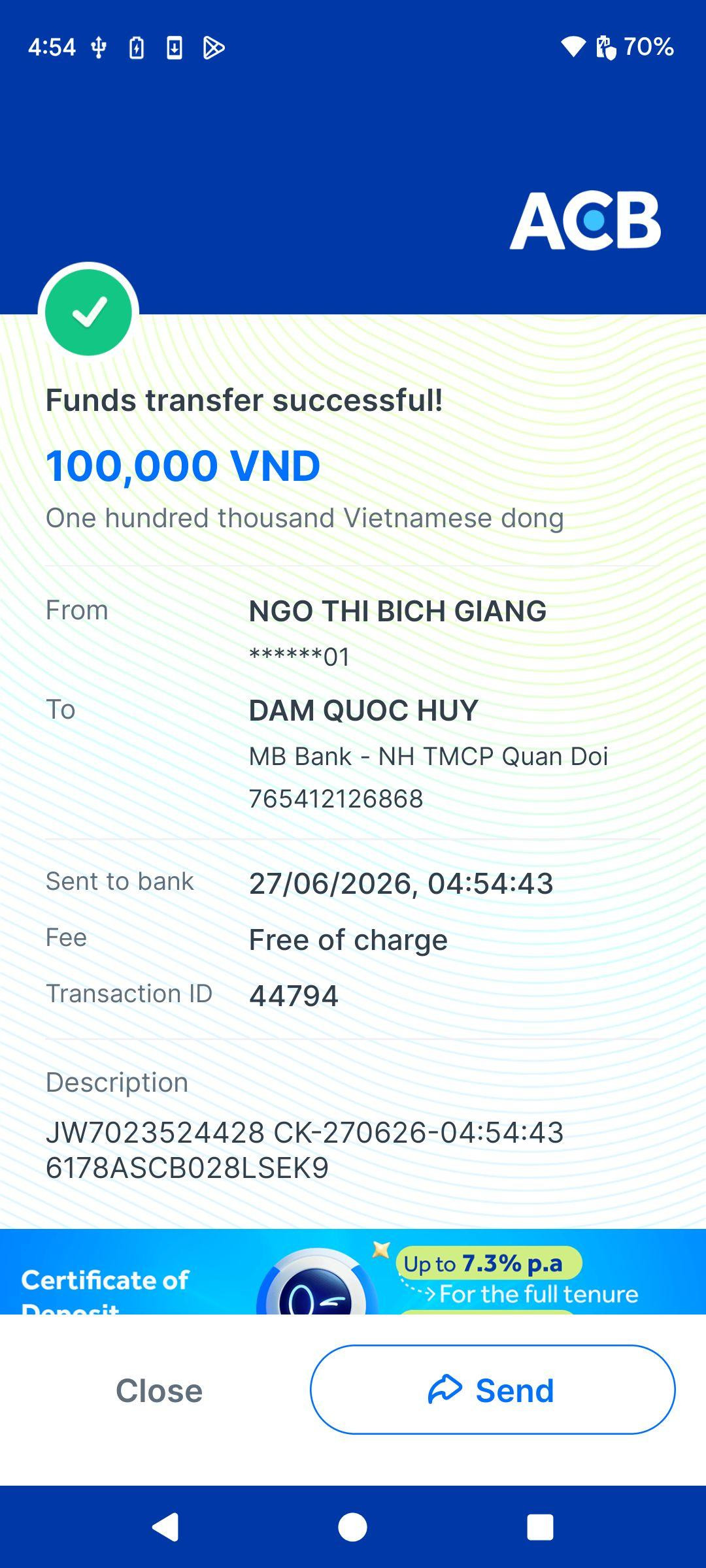The height and width of the screenshot is (1568, 706).
Task: Tap Send to share the receipt
Action: coord(492,1390)
